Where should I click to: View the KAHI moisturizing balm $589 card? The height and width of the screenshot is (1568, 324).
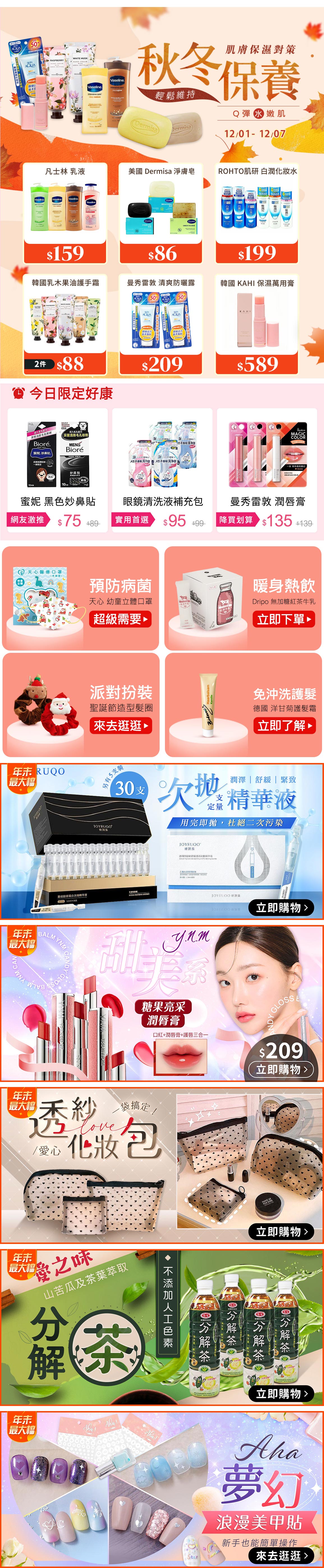click(257, 324)
